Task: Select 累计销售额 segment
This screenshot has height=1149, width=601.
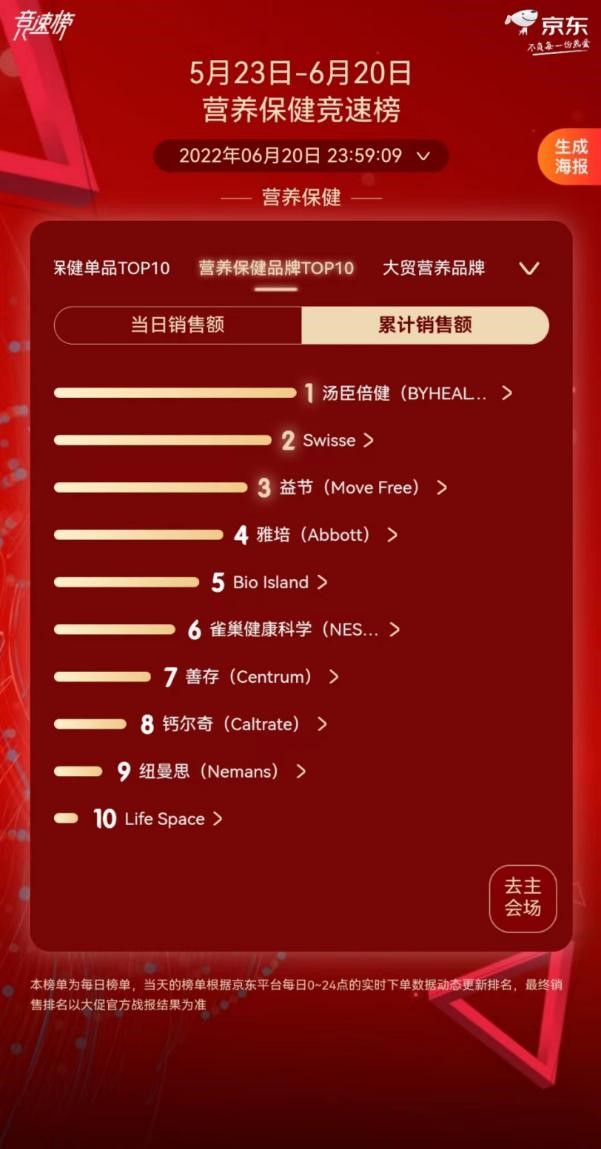Action: (x=425, y=325)
